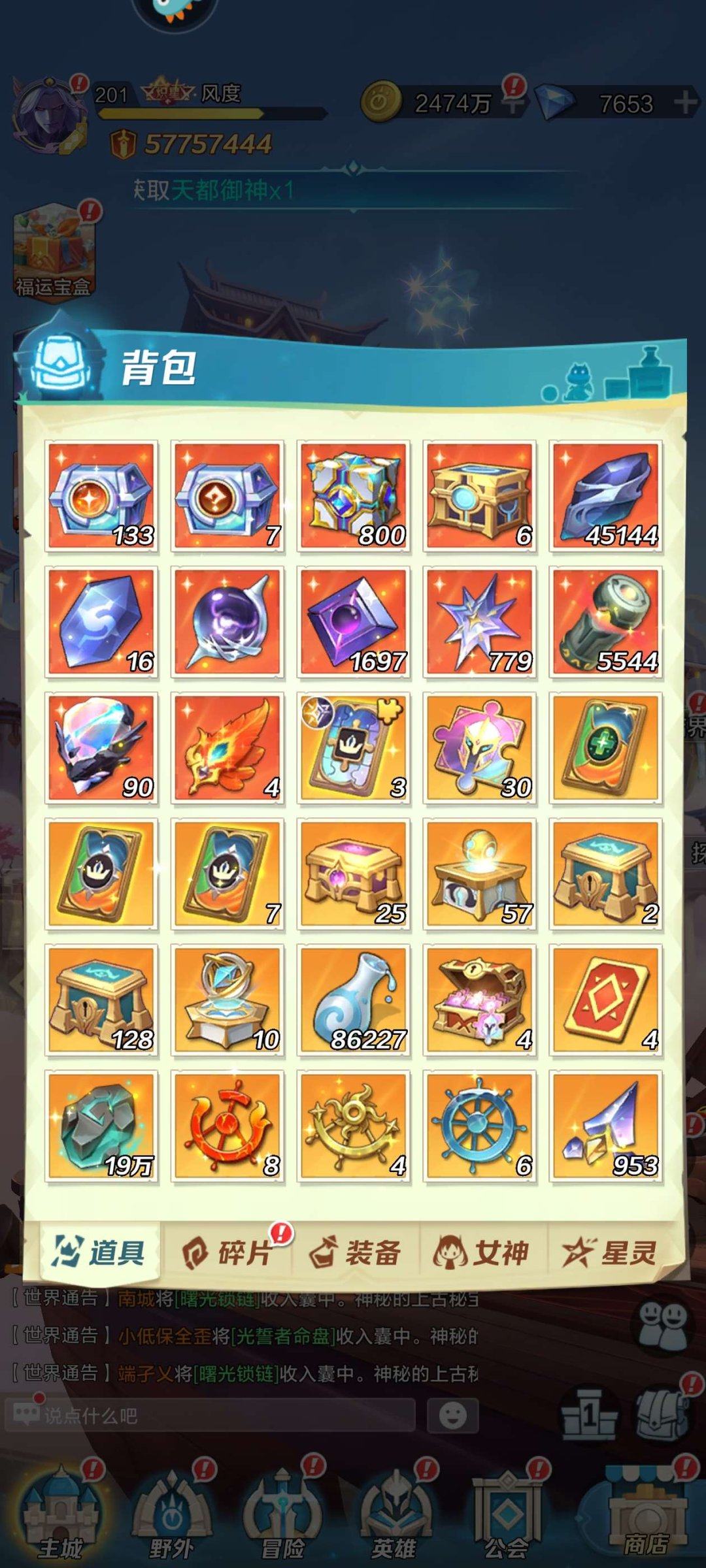Select the potion flask item showing 86227
Screen dimensions: 706x1568
pyautogui.click(x=354, y=1000)
